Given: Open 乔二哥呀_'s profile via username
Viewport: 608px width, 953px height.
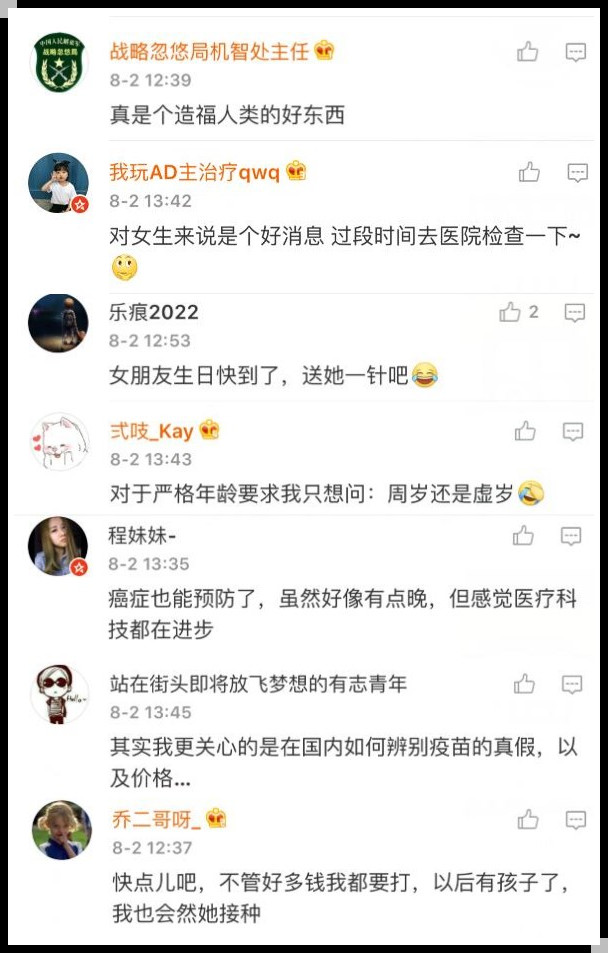Looking at the screenshot, I should [x=155, y=820].
